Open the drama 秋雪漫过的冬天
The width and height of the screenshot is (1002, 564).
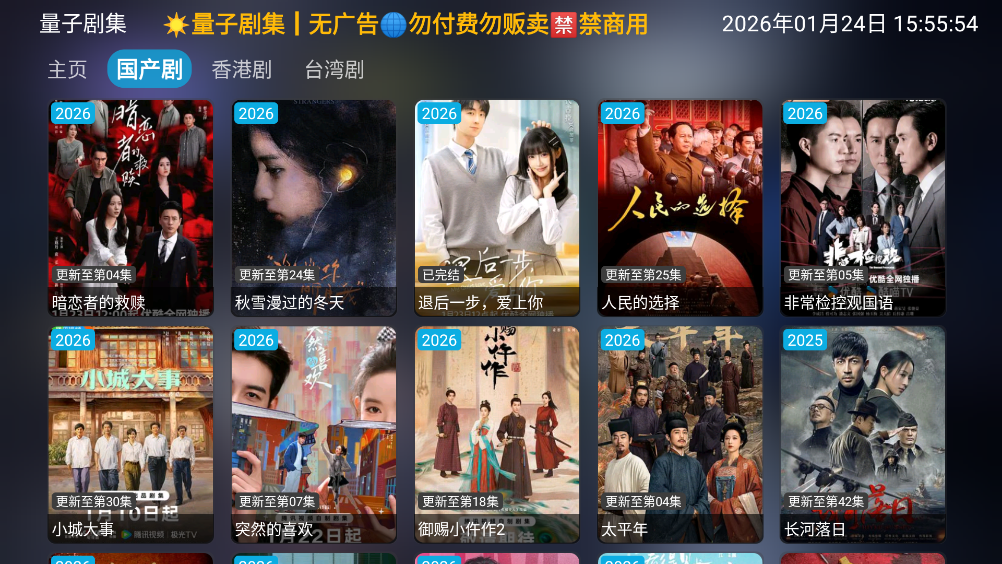(314, 208)
